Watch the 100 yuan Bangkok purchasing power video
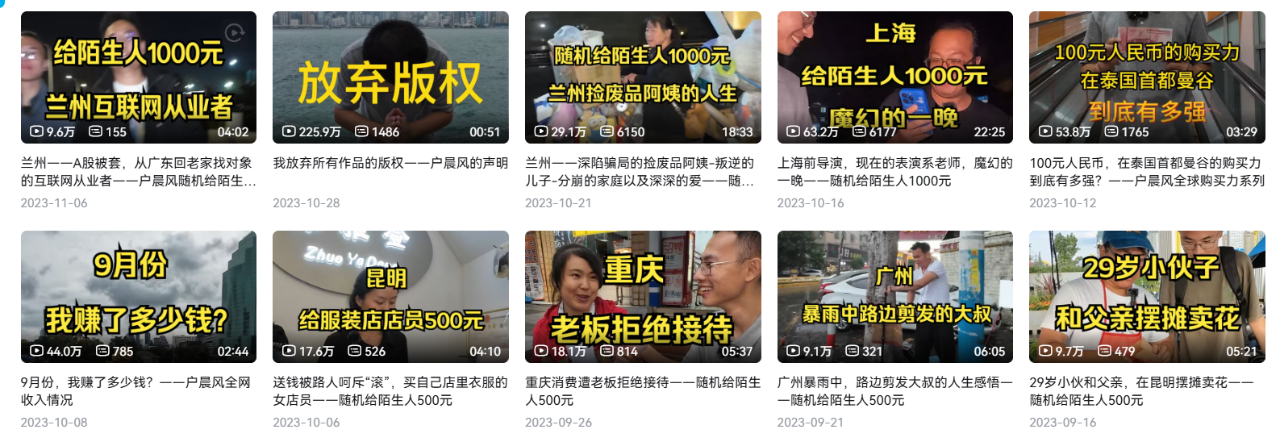The width and height of the screenshot is (1280, 440). point(1146,76)
